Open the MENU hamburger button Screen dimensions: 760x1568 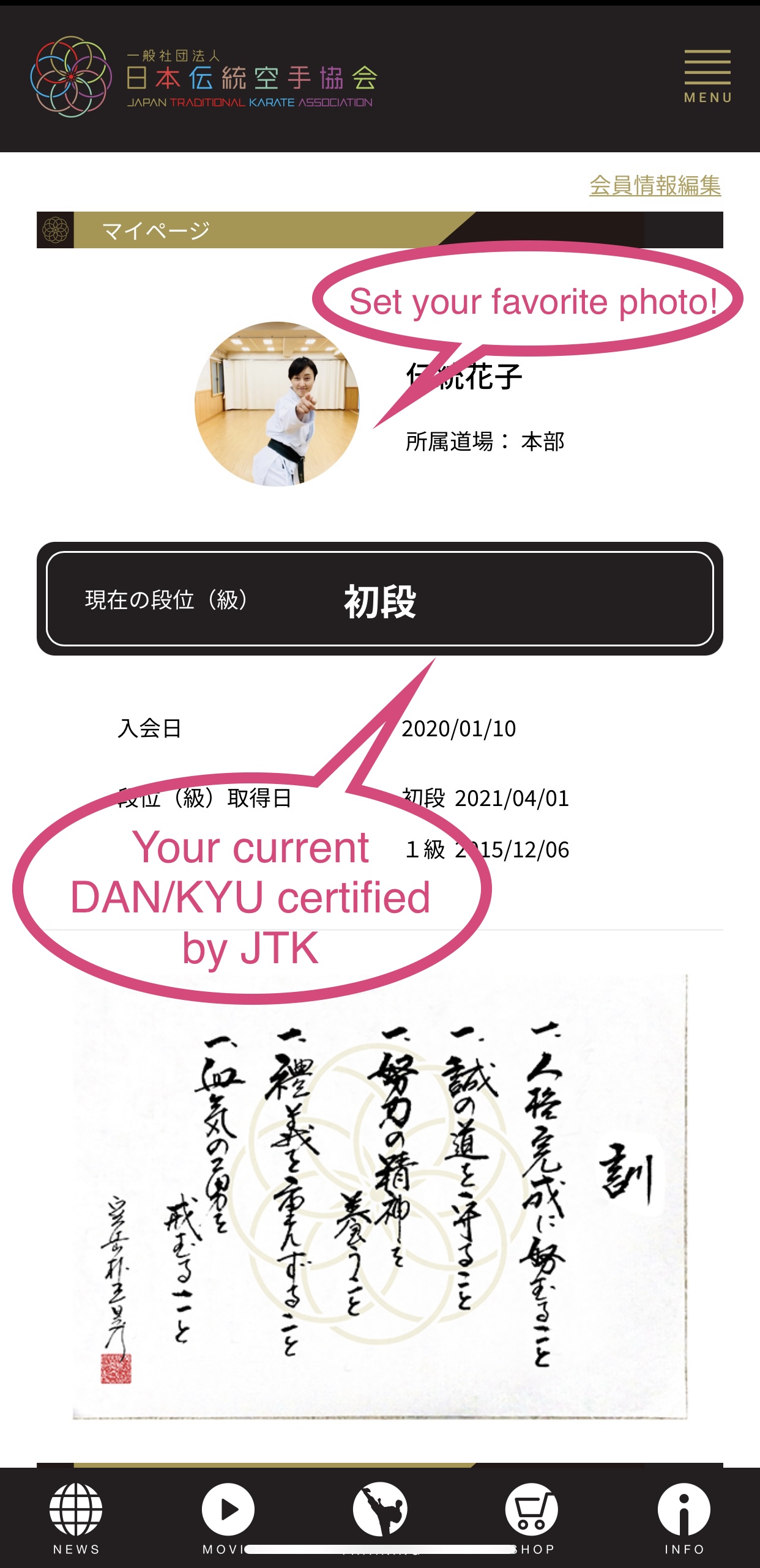[x=707, y=76]
